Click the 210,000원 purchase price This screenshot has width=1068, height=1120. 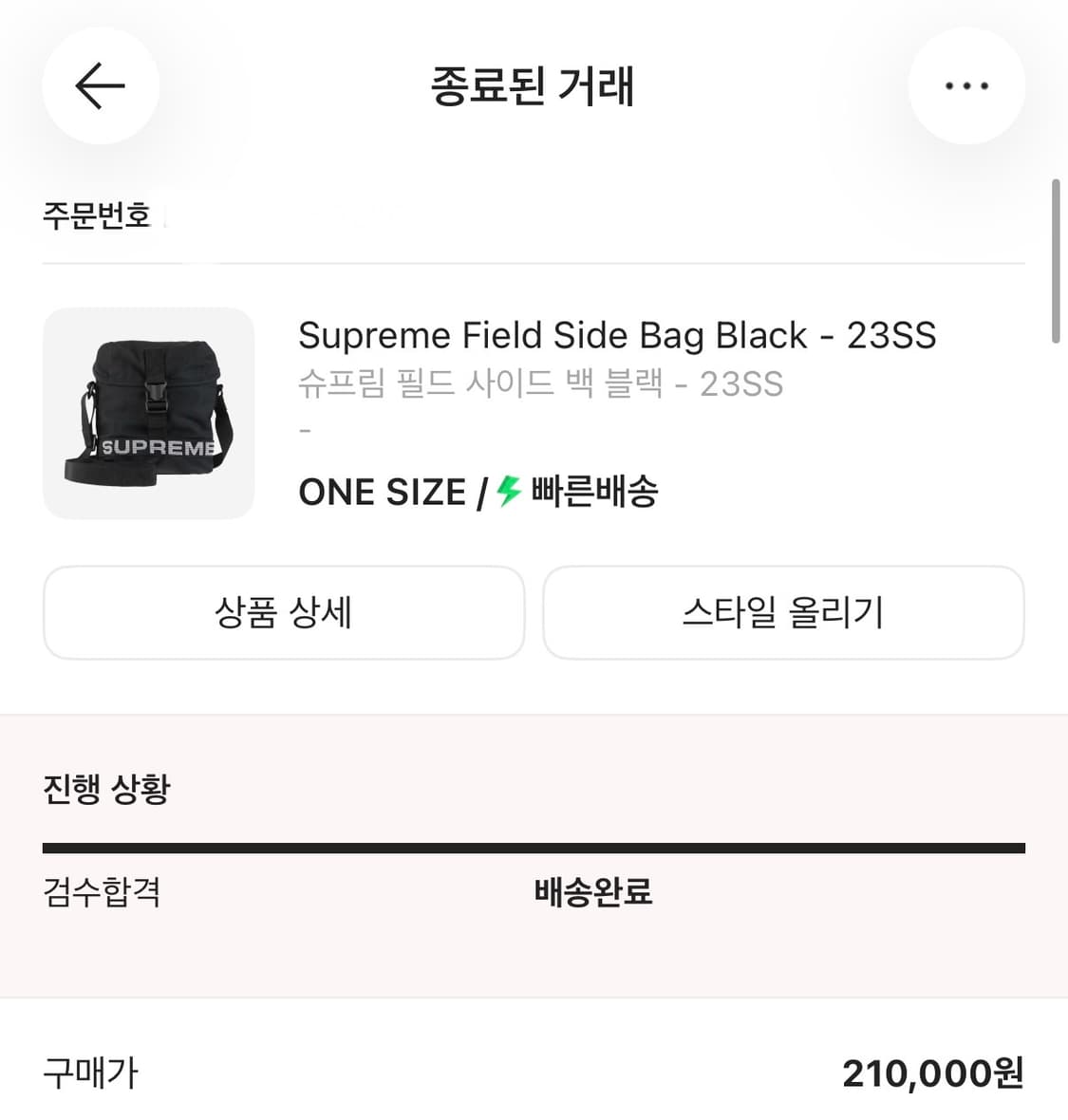pos(934,1073)
